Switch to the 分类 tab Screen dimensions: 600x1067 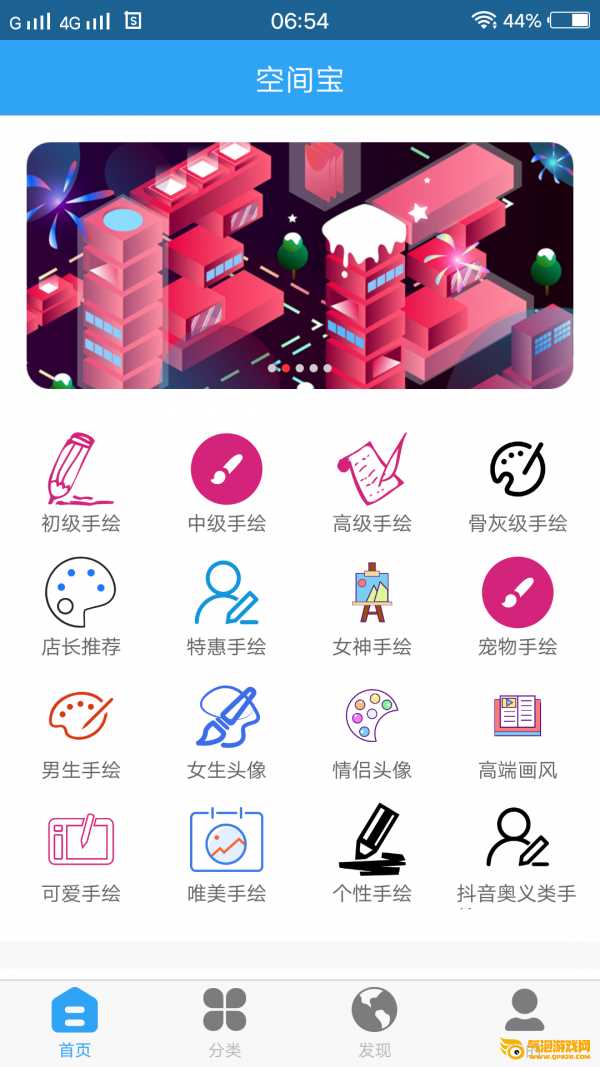[x=225, y=1022]
